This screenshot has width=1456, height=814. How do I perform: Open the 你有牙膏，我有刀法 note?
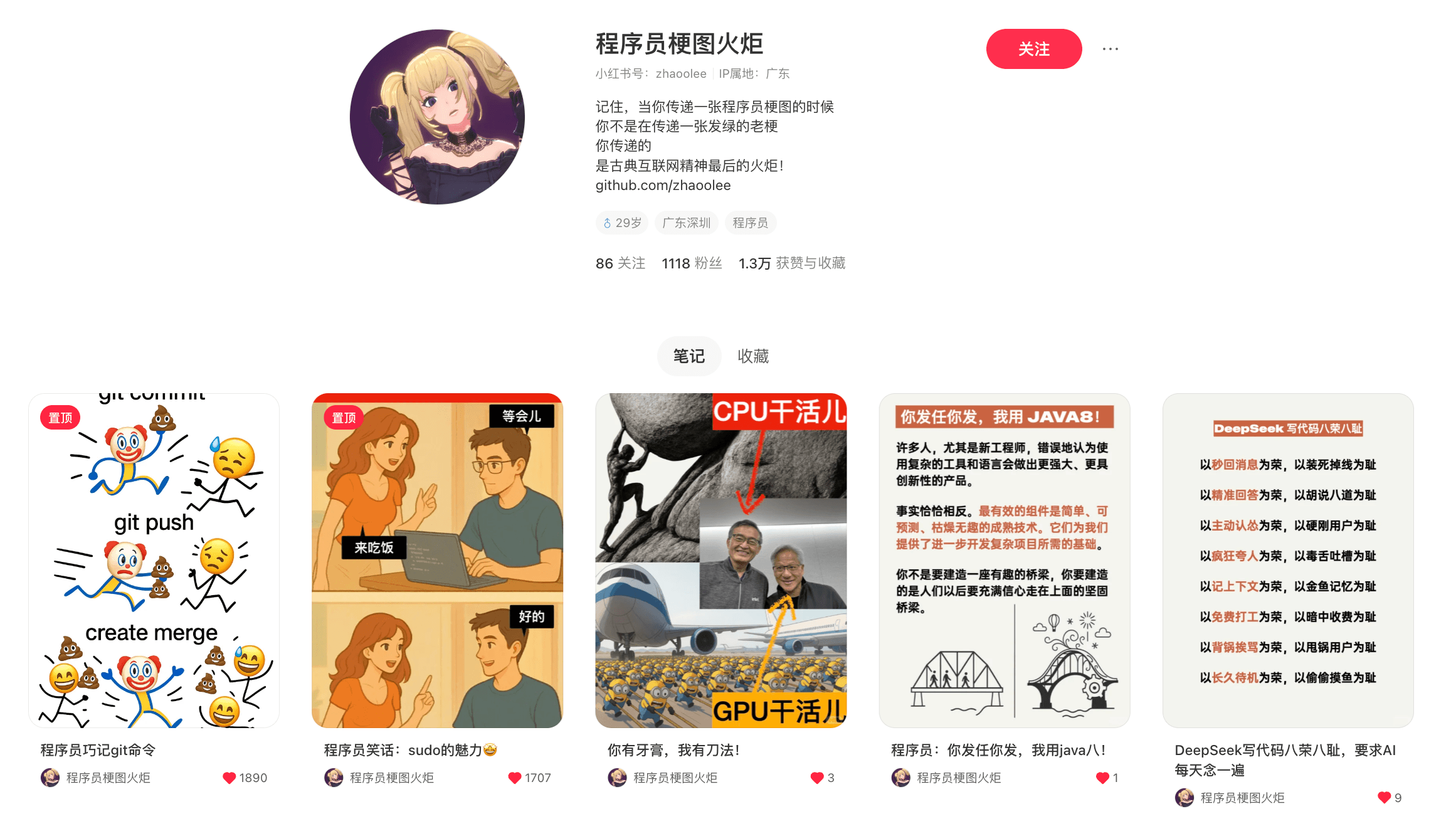tap(720, 560)
